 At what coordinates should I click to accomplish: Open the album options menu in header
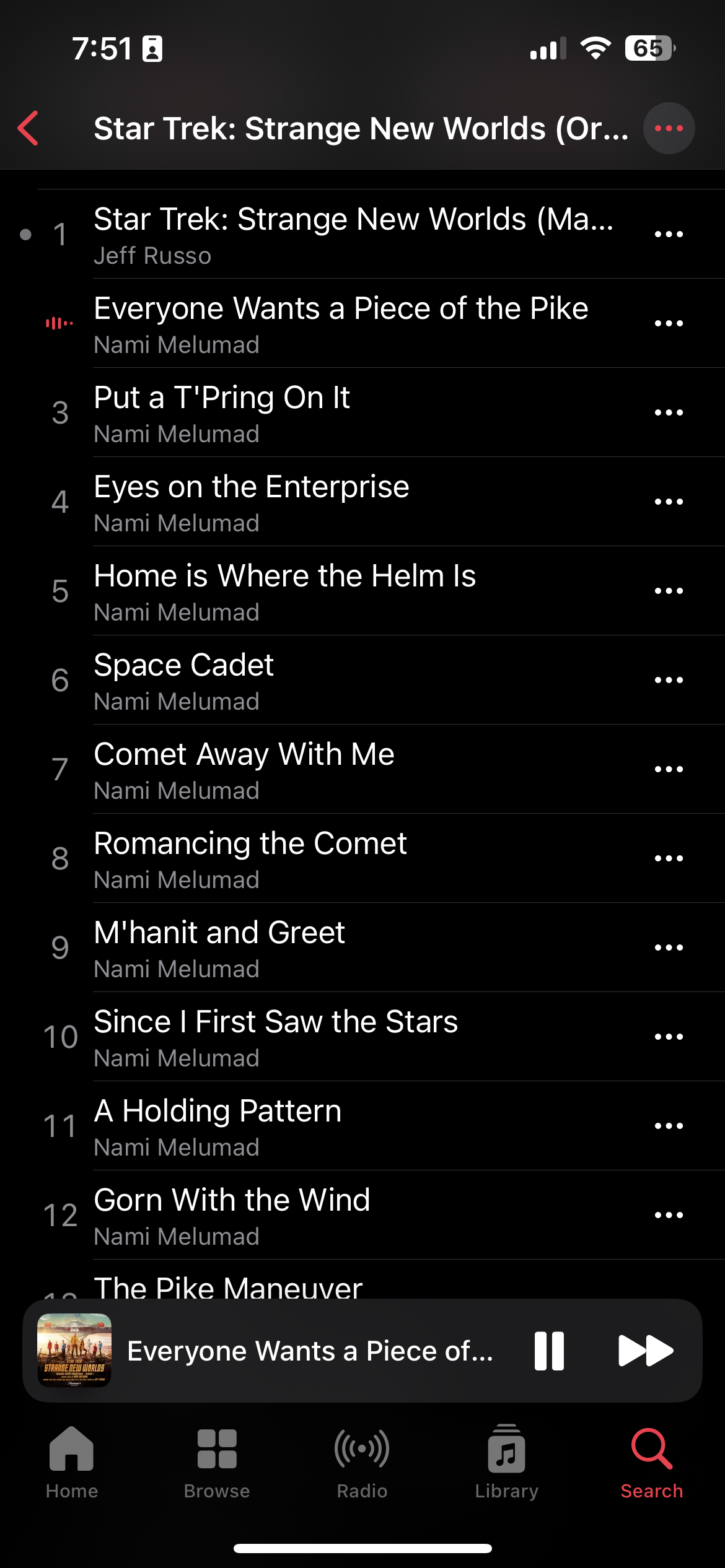[x=669, y=129]
